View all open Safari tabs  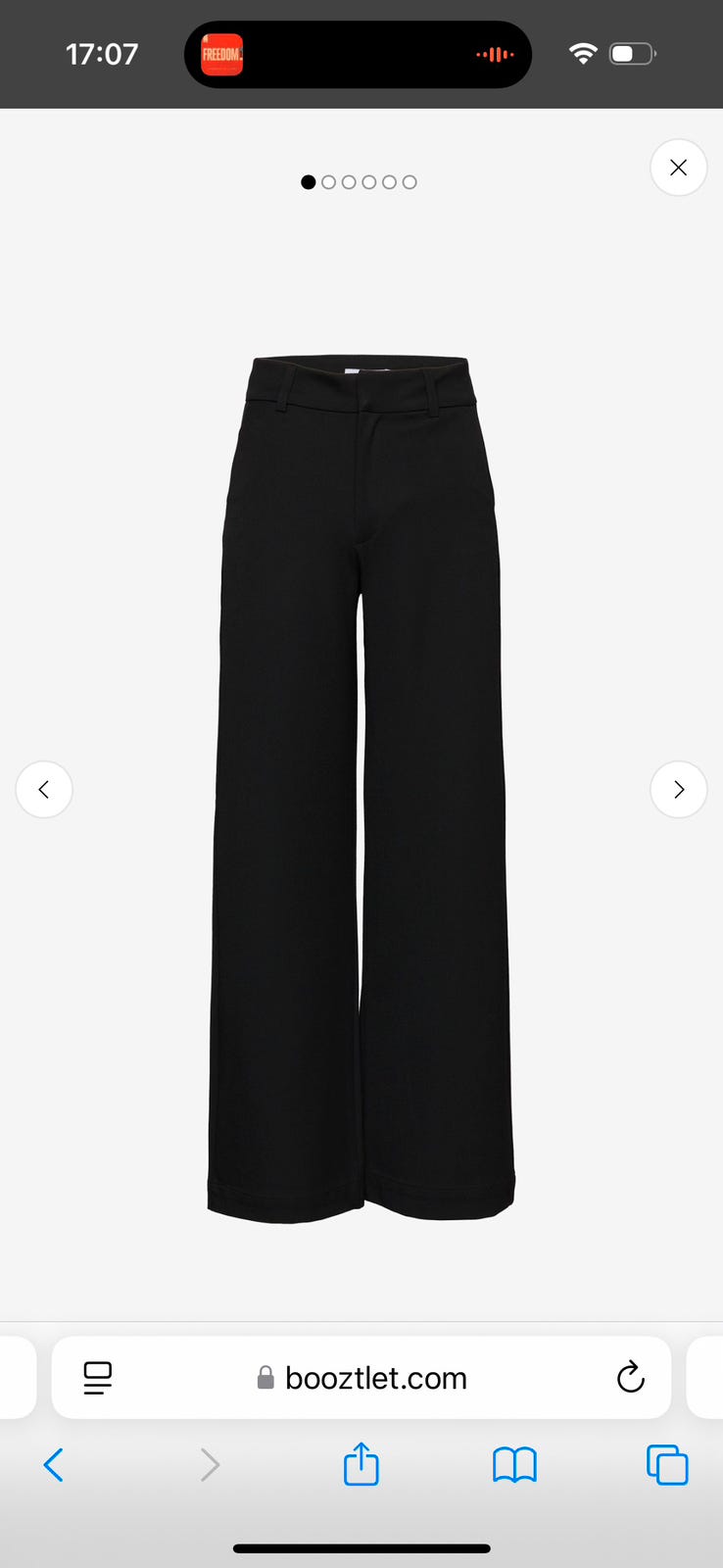(x=667, y=1465)
